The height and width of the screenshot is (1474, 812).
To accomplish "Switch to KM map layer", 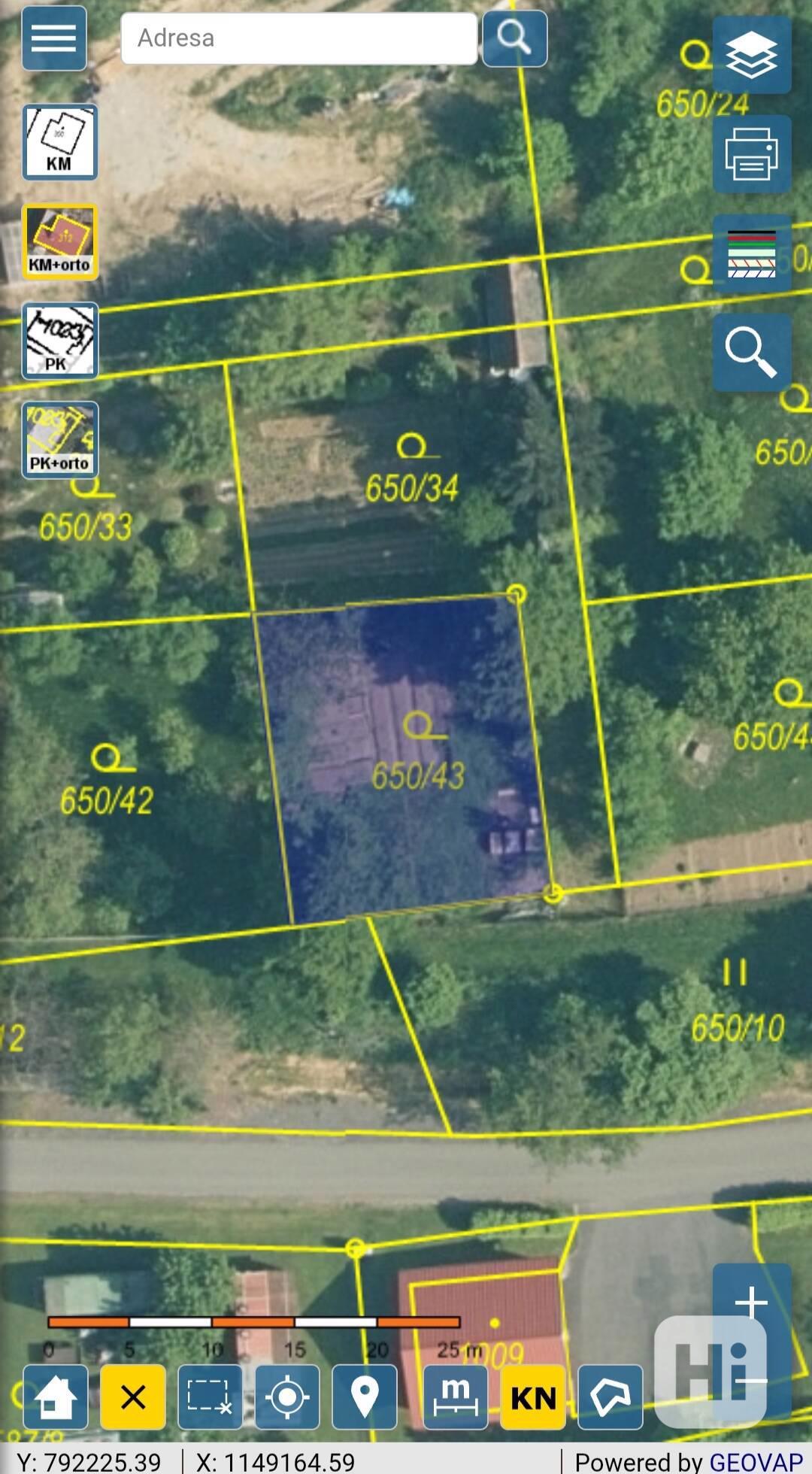I will point(60,142).
